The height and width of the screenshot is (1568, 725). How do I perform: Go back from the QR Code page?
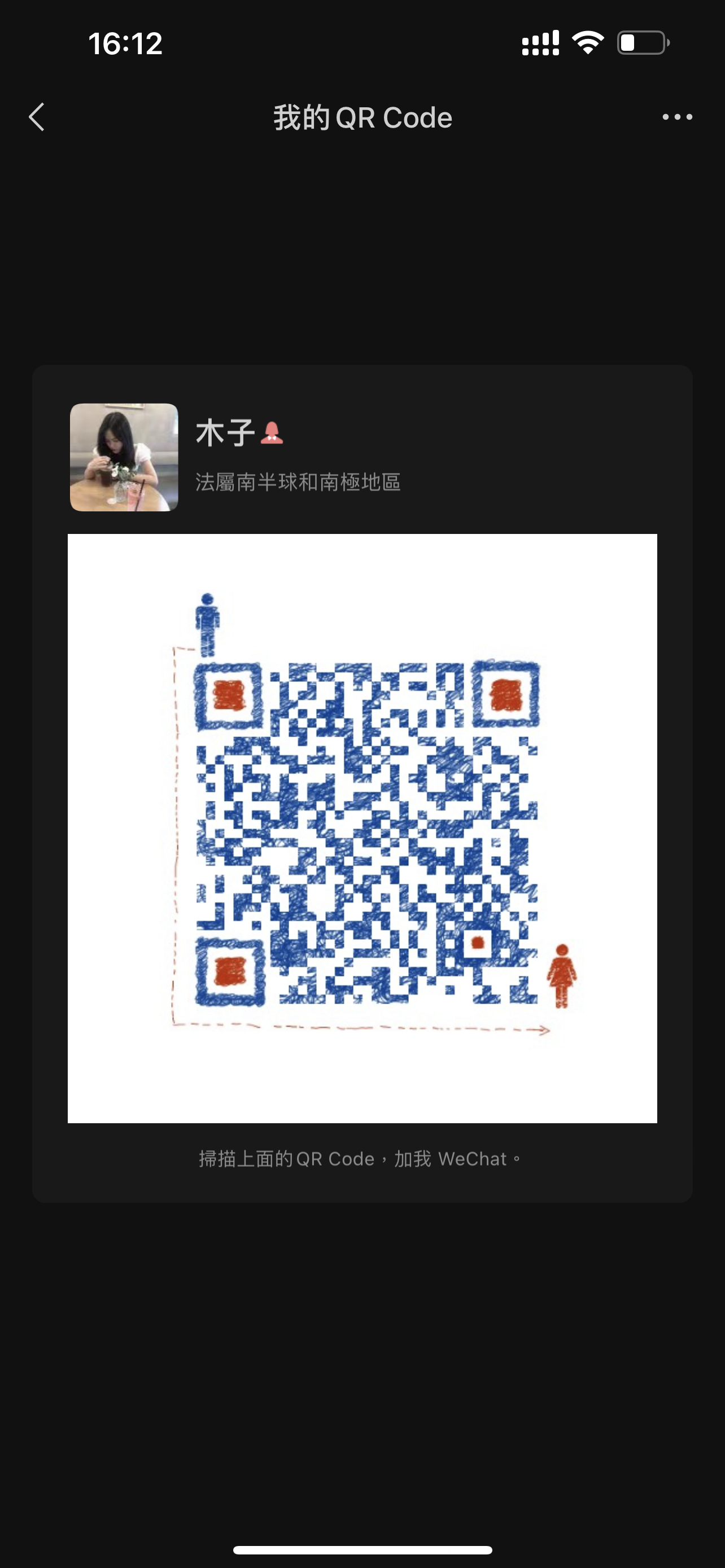coord(37,117)
